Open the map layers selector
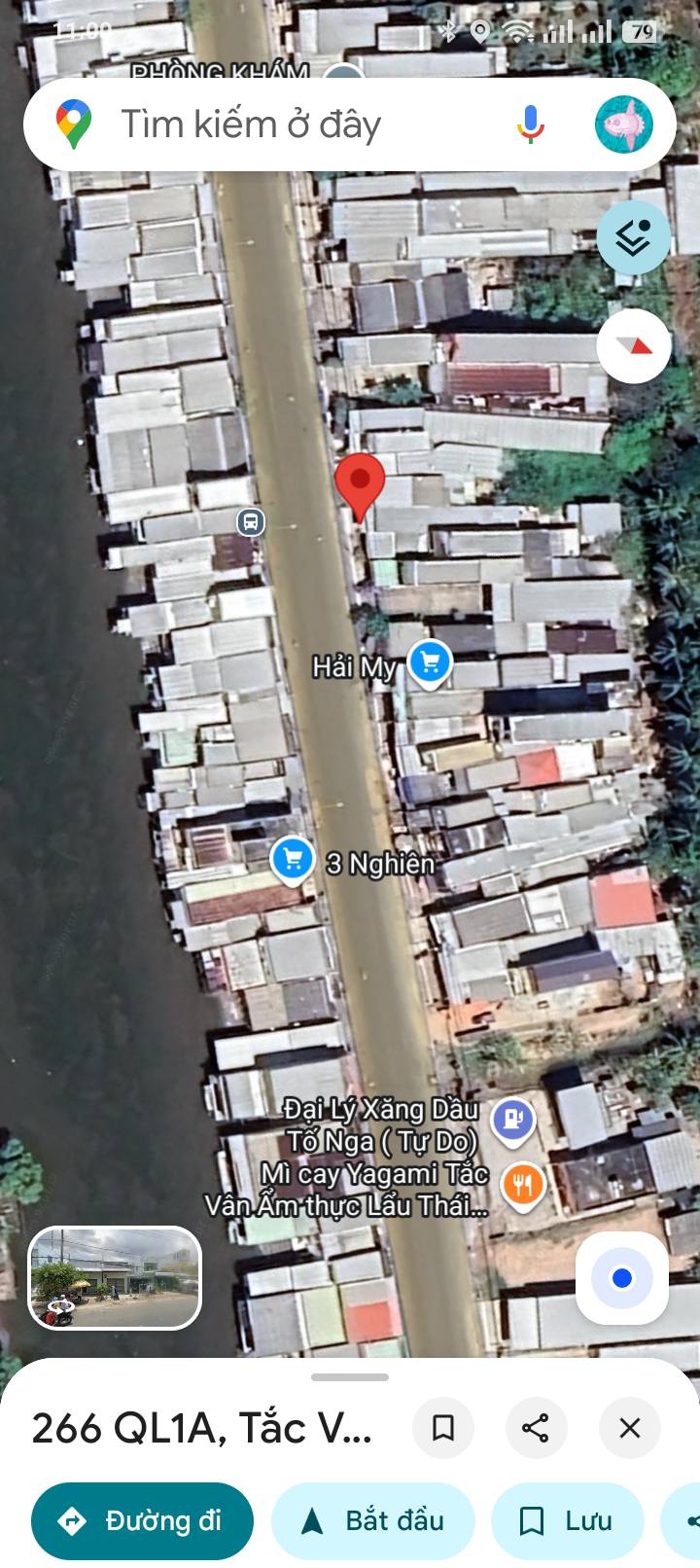 click(x=633, y=236)
